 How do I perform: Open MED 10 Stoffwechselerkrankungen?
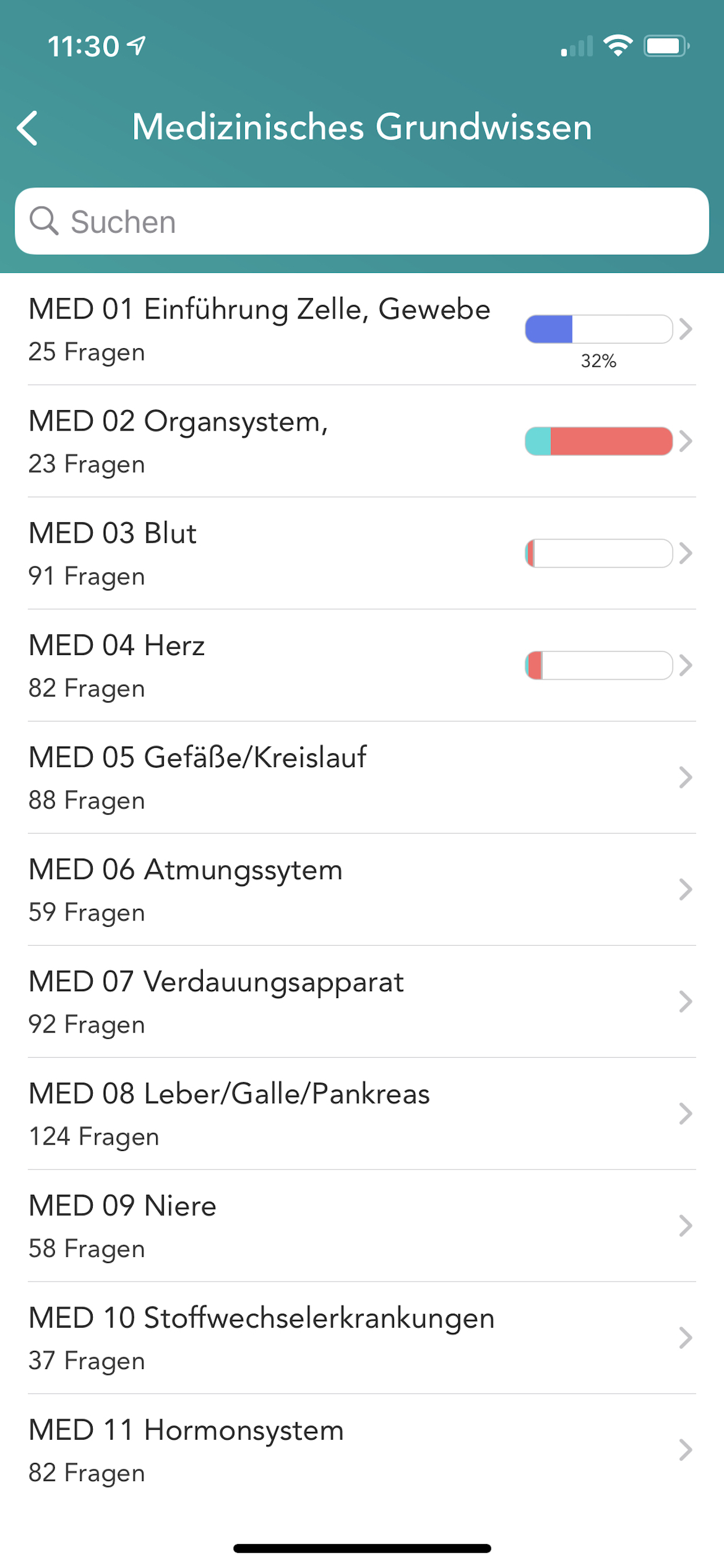(x=362, y=1338)
